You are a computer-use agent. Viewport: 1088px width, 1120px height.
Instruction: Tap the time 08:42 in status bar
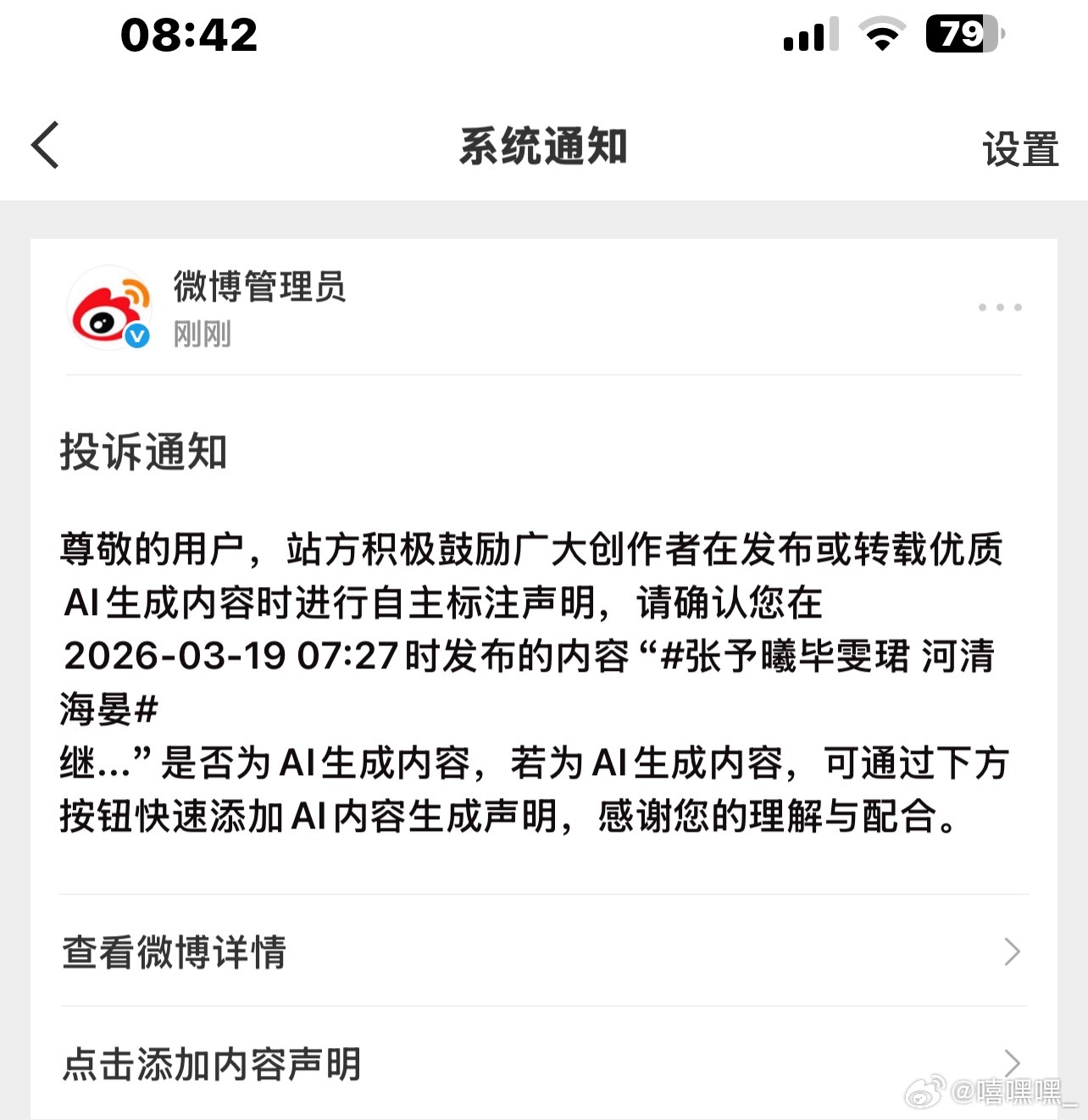pyautogui.click(x=188, y=36)
